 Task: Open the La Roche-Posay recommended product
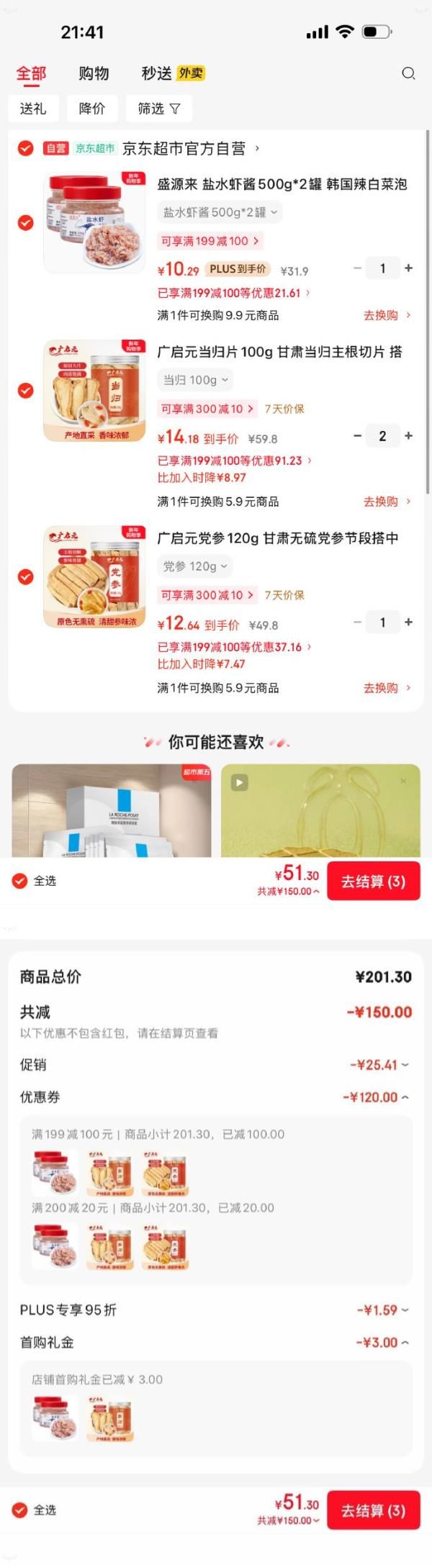[x=112, y=811]
